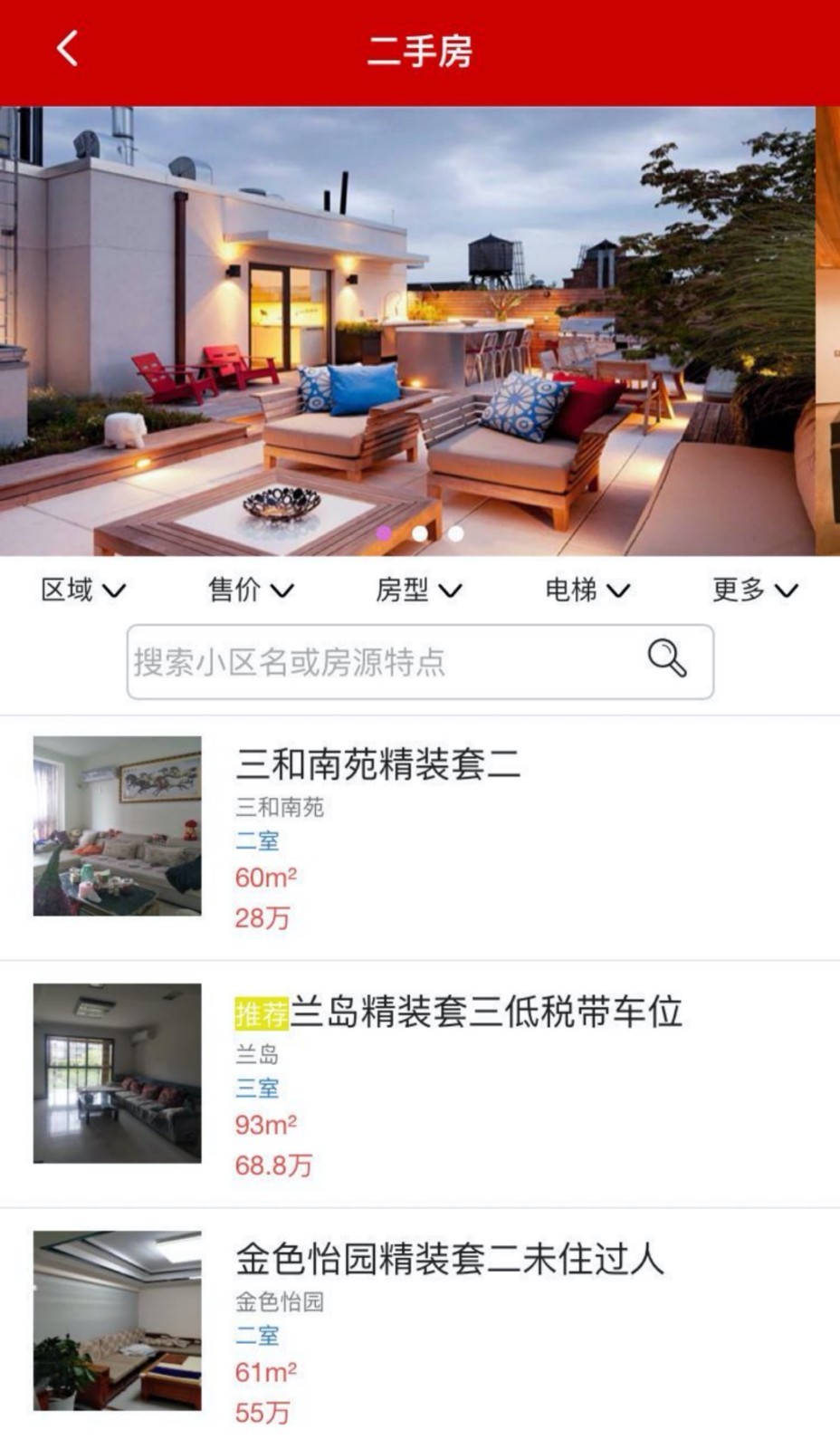Open the rooftop terrace banner image

coord(407,326)
